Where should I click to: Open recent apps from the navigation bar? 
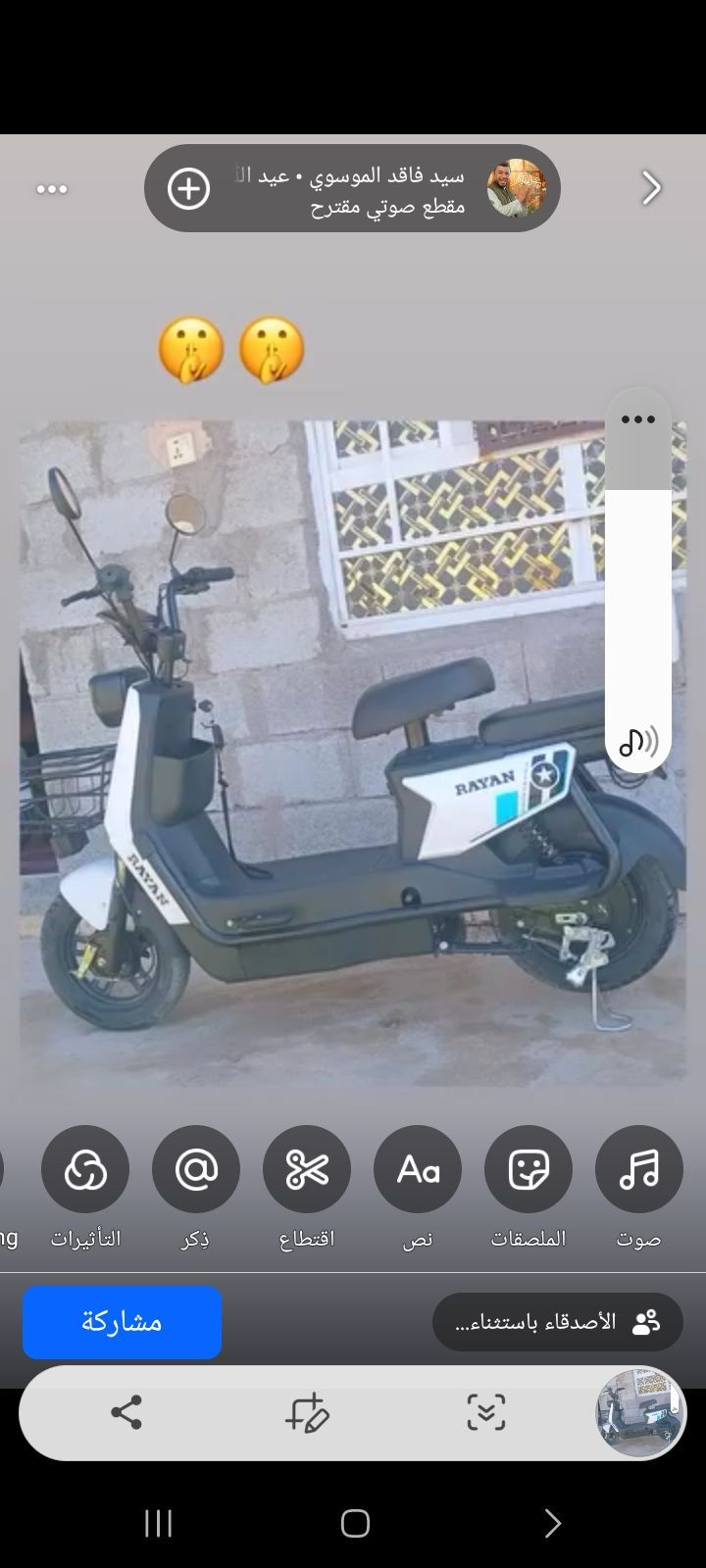158,1523
